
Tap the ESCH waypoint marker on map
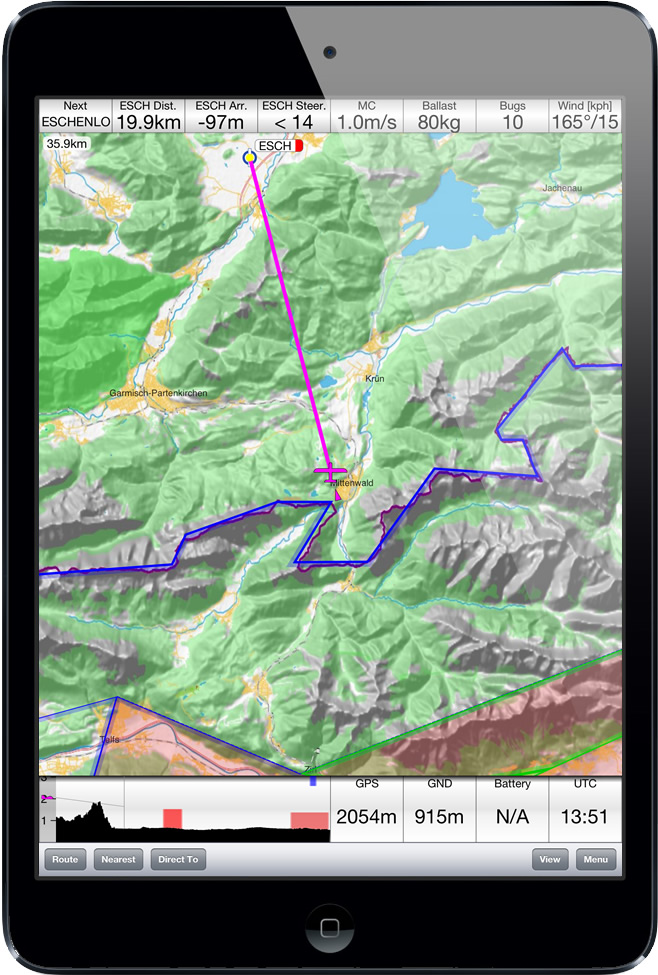(250, 157)
